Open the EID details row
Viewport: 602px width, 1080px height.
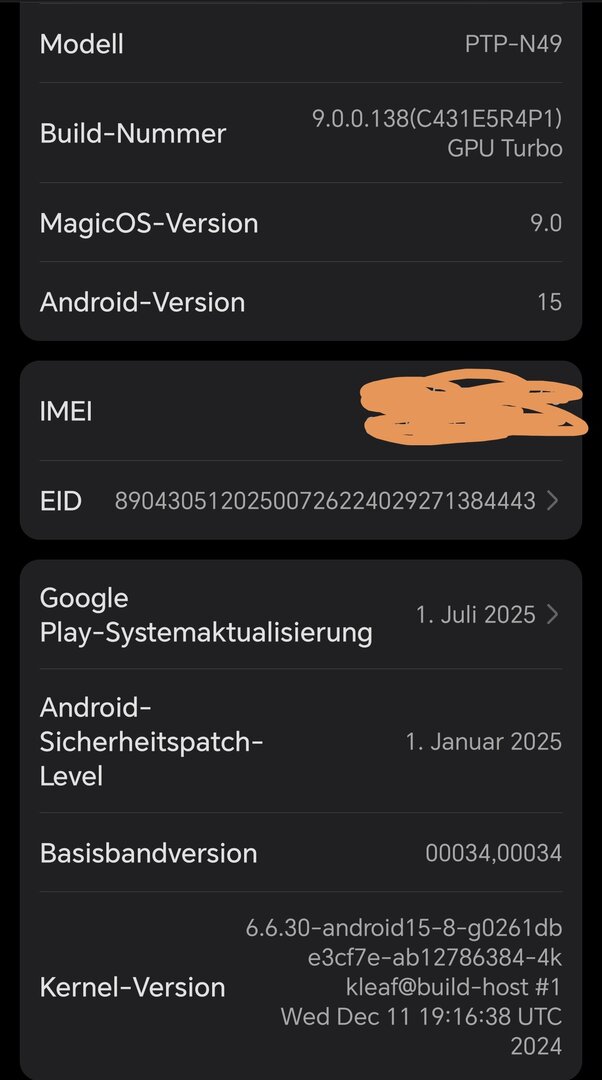(x=300, y=501)
